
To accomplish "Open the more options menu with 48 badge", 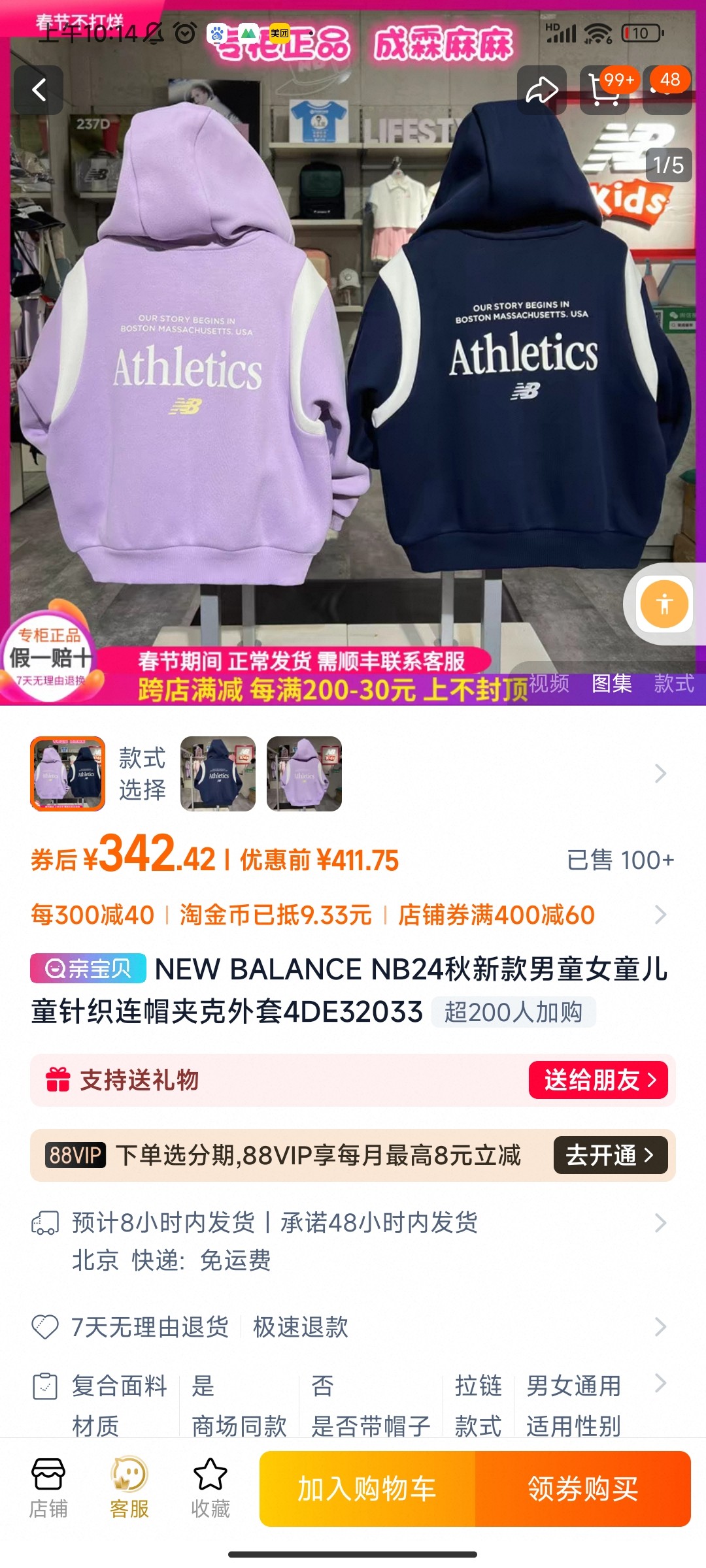I will point(667,90).
